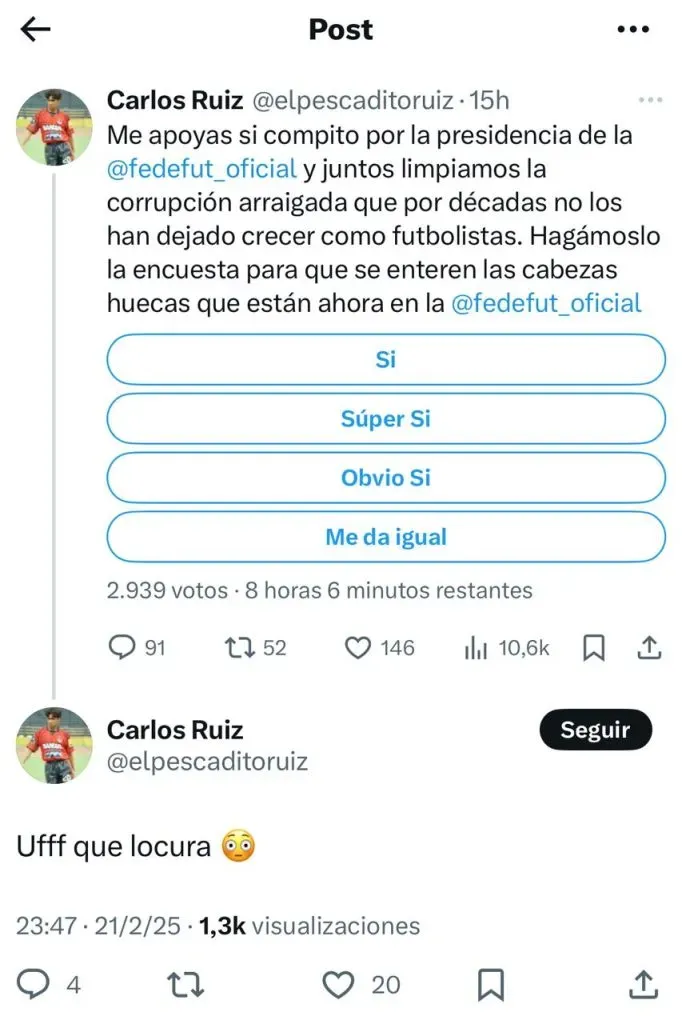Vote 'Me da igual' in the poll
Screen dimensions: 682x1024
[x=386, y=537]
